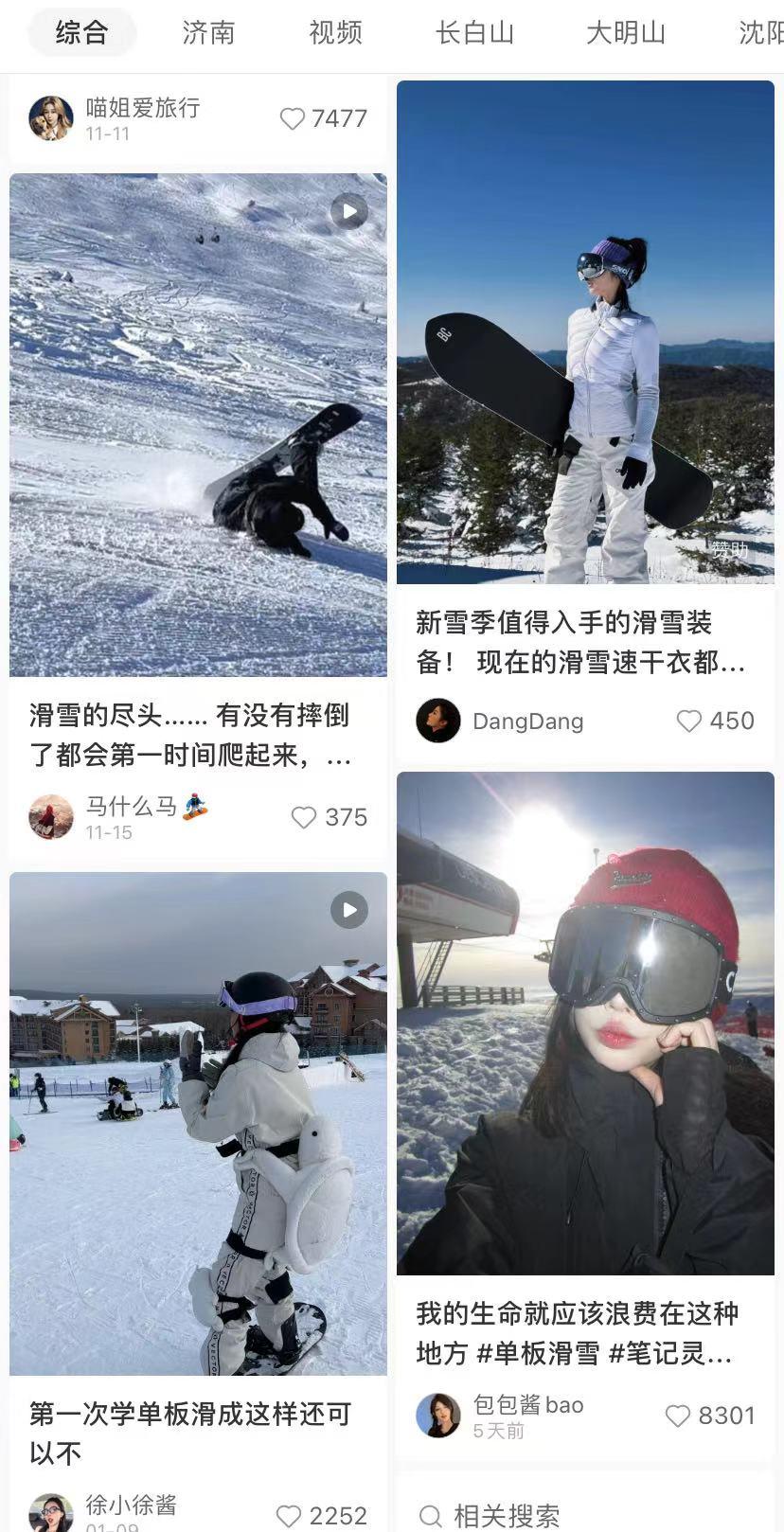Viewport: 784px width, 1532px height.
Task: Open 喵姐爱旅行's profile
Action: [x=51, y=118]
